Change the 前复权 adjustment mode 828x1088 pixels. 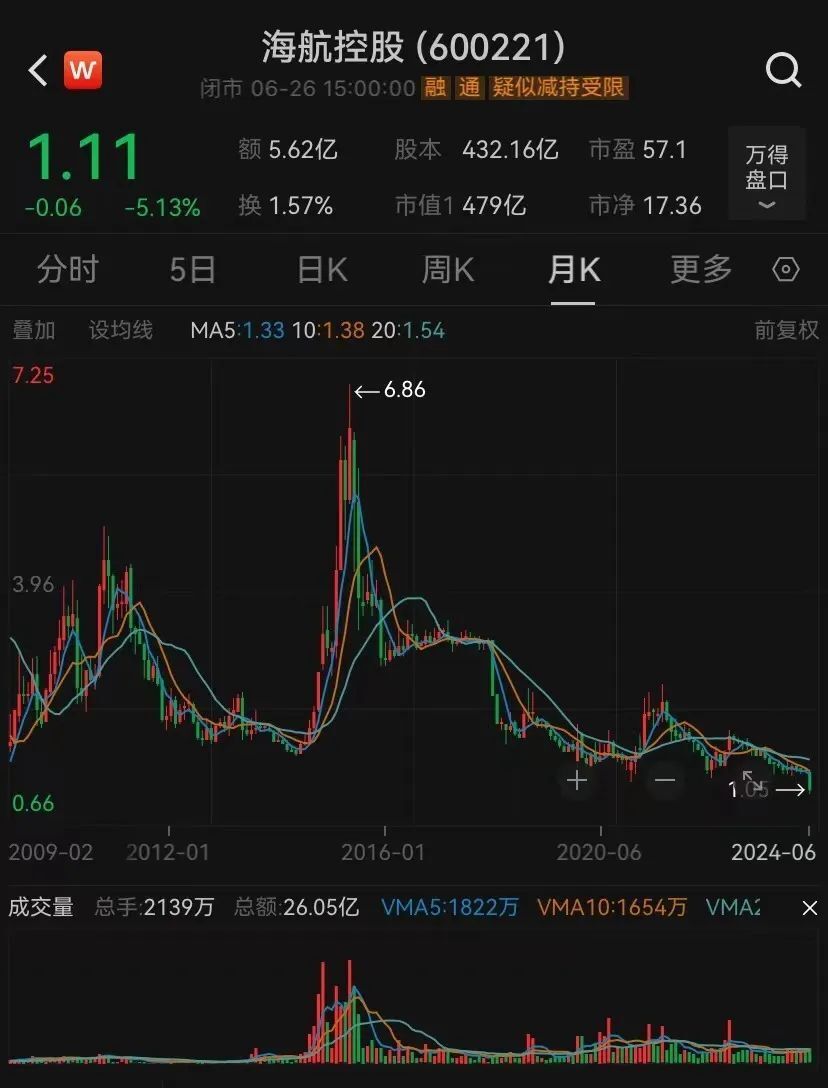pos(786,330)
